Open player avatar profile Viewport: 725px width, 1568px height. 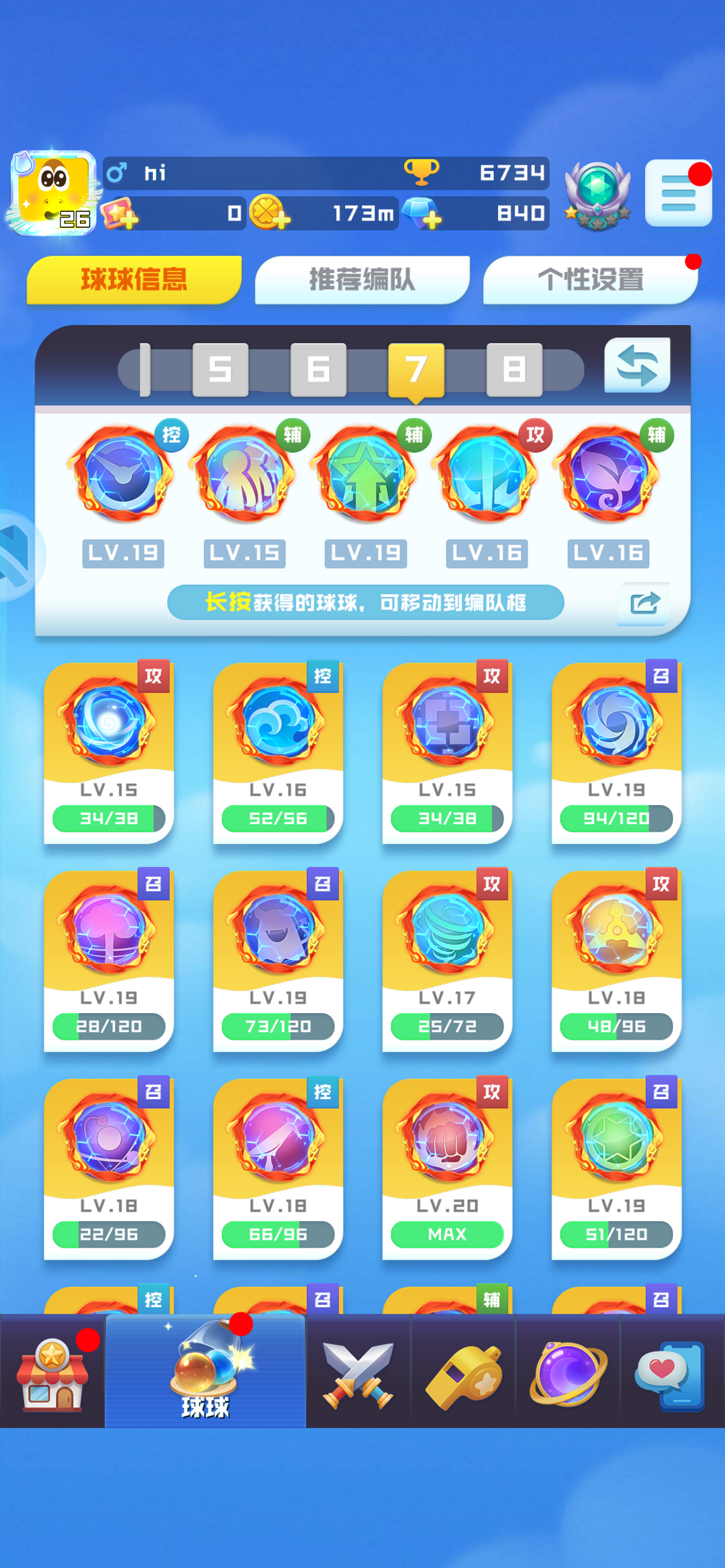54,192
